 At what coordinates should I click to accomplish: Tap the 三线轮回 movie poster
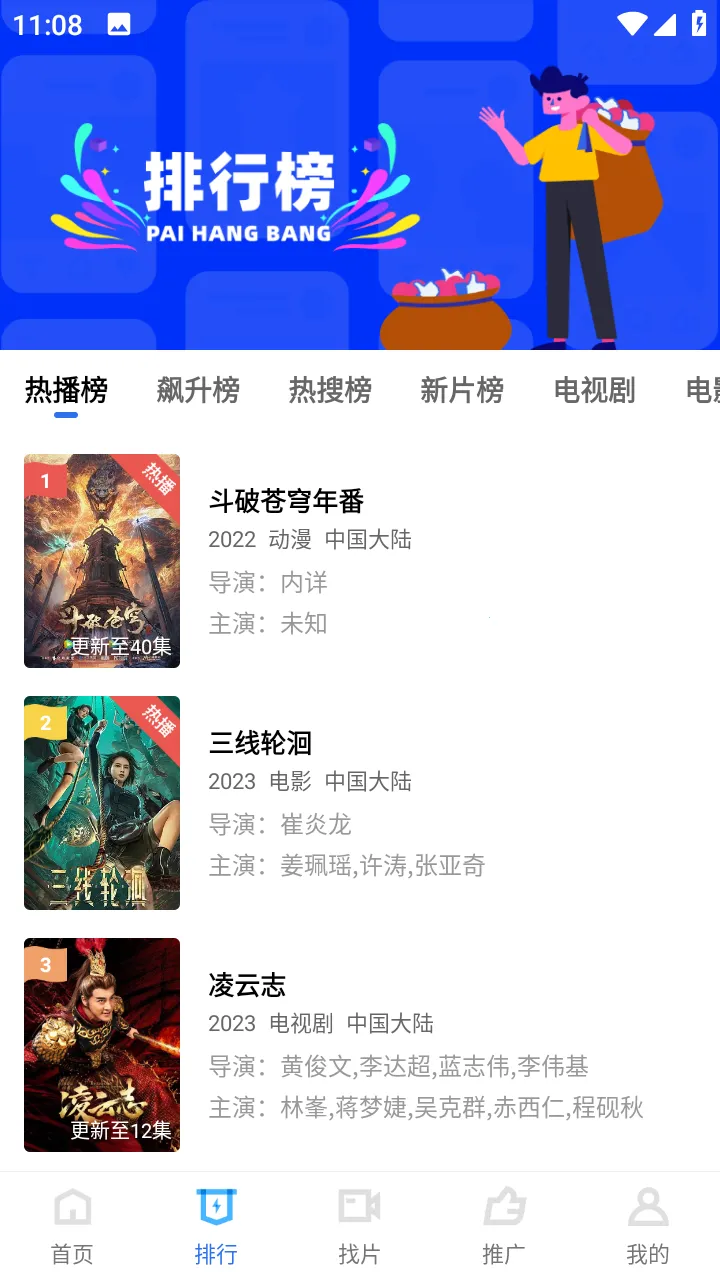point(102,803)
